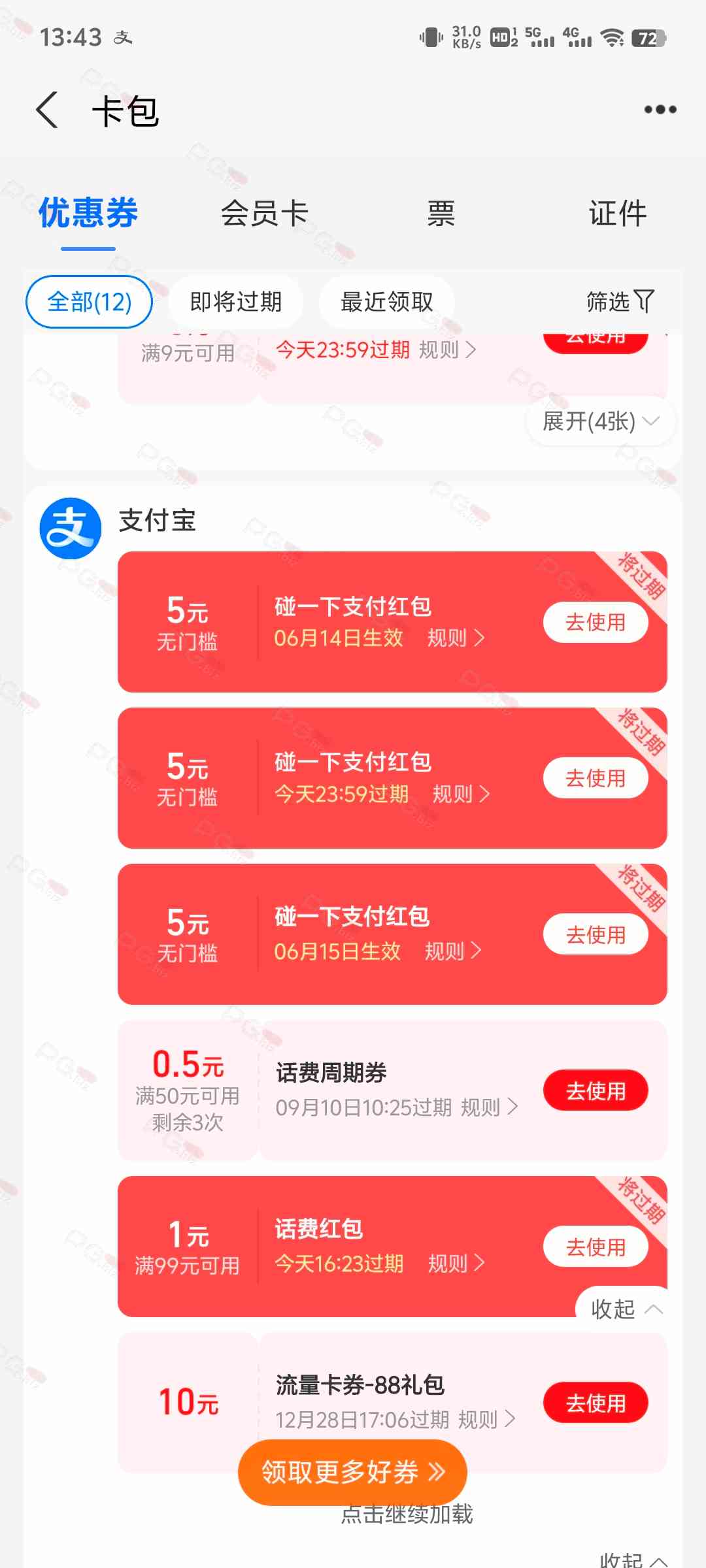Expand the 展开(4张) coupon group
This screenshot has width=706, height=1568.
(601, 421)
